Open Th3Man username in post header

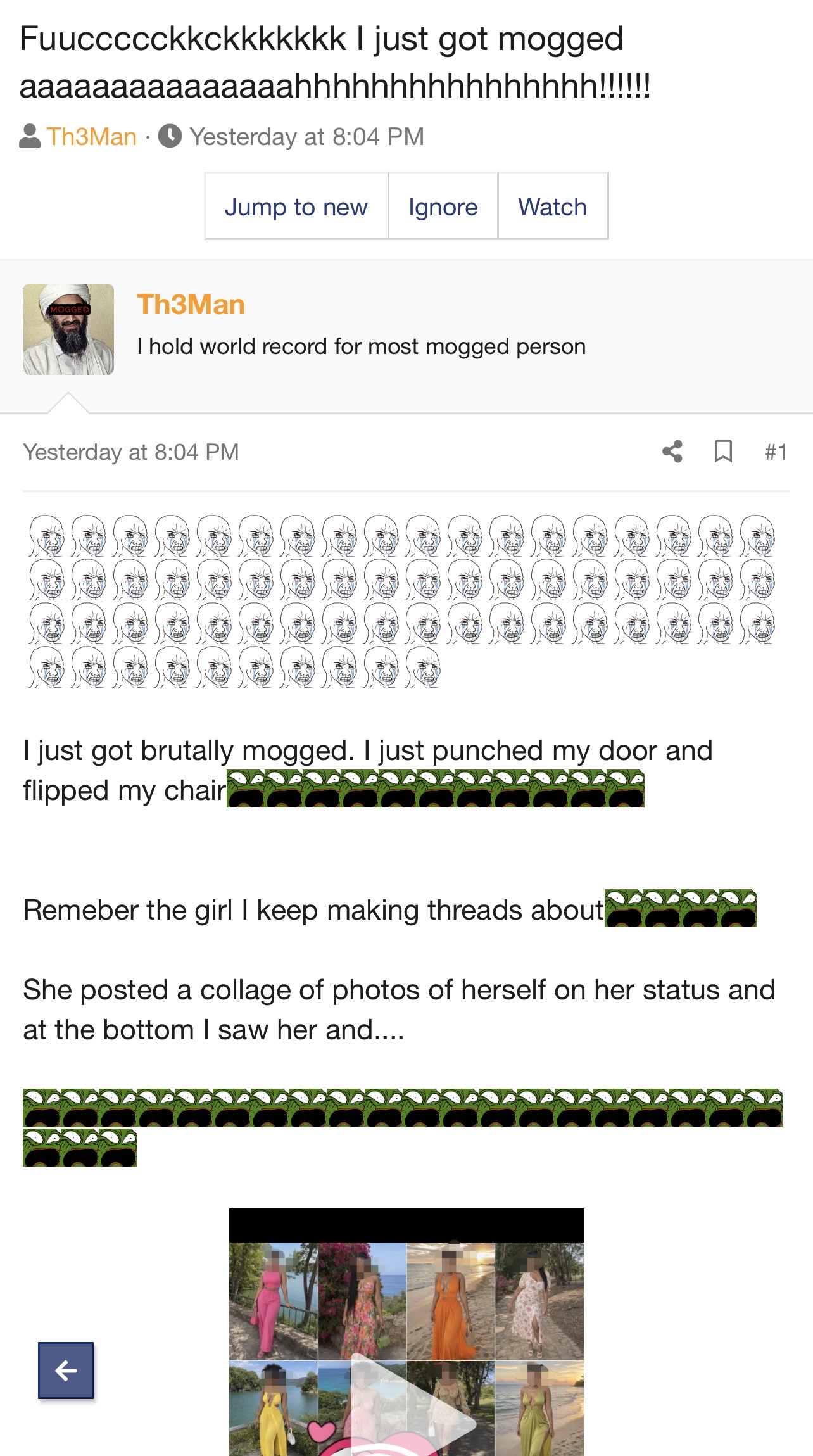point(191,305)
